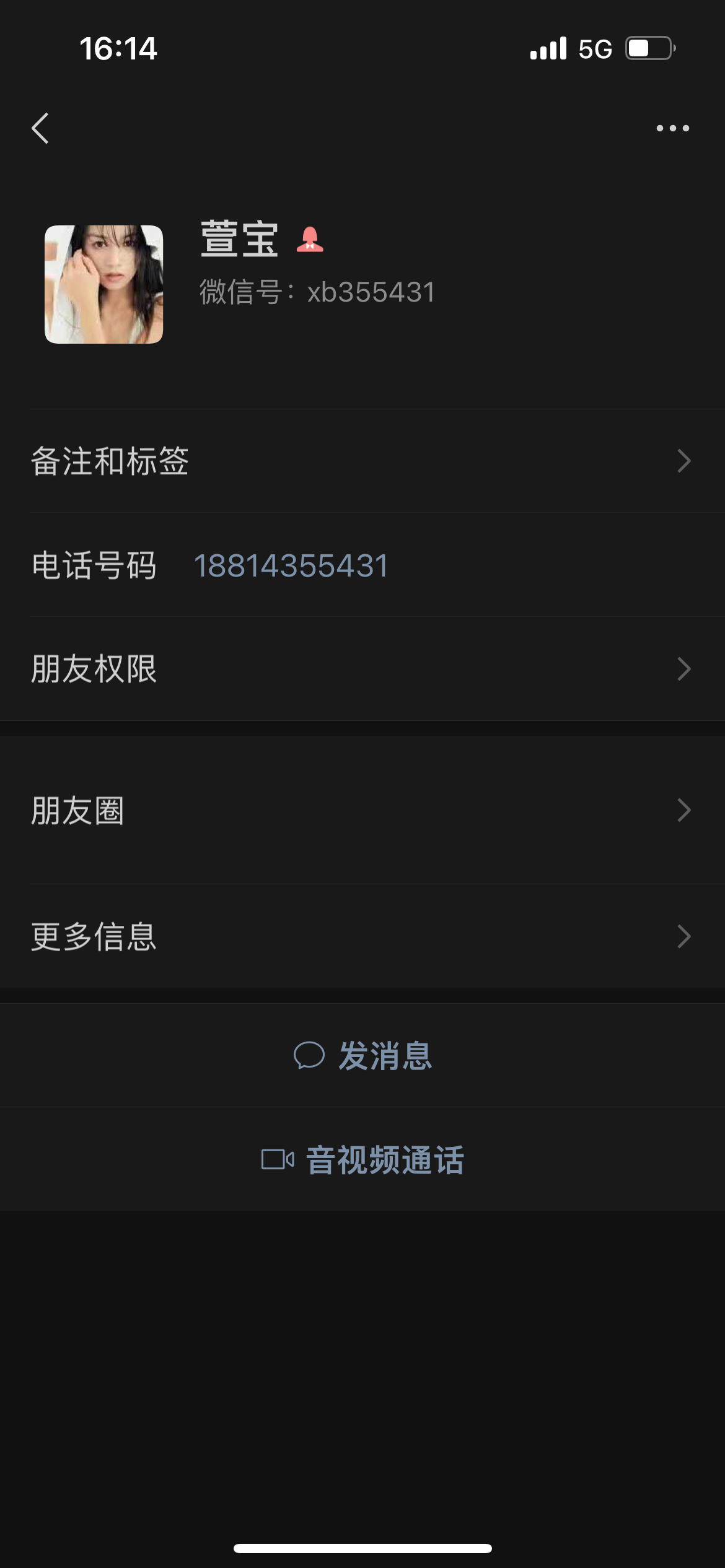Tap the 发消息 button to send message
Viewport: 725px width, 1568px height.
coord(384,1057)
